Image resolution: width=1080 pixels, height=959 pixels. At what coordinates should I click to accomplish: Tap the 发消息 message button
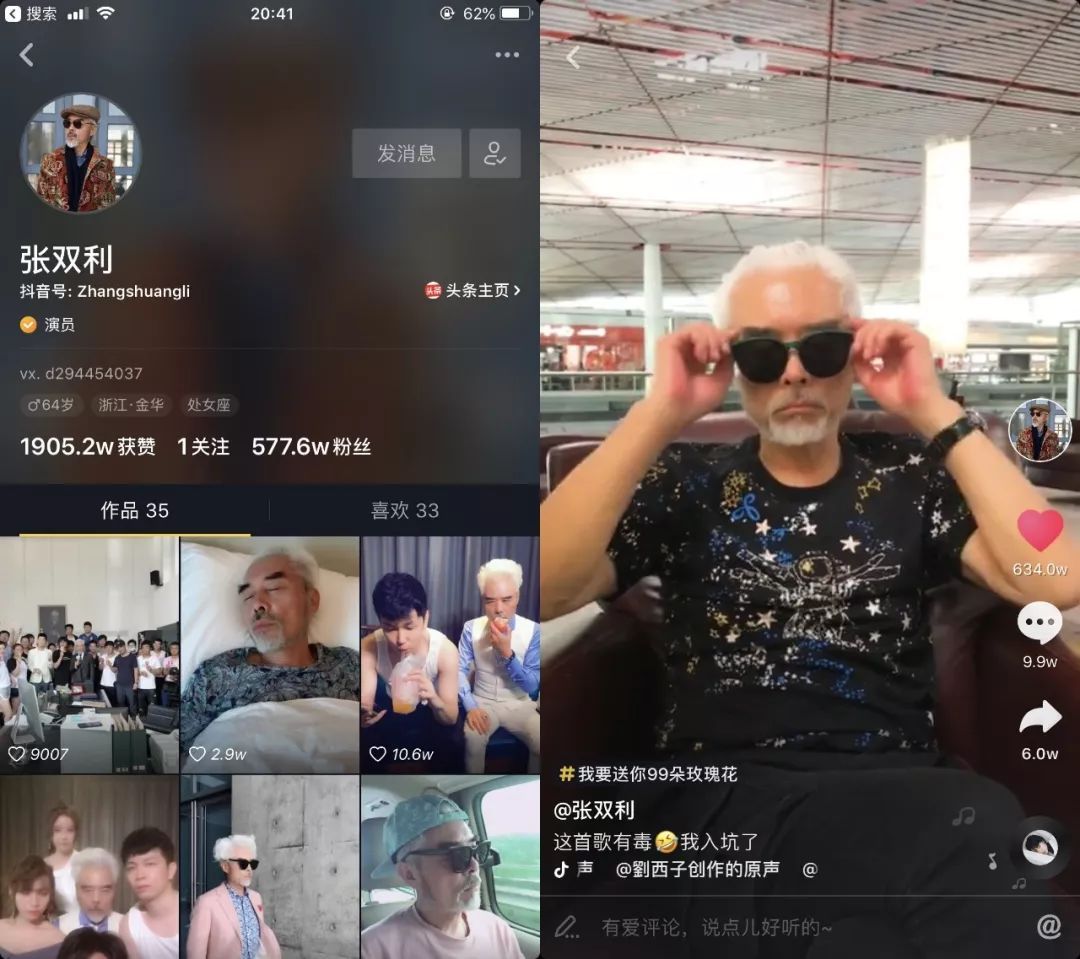[x=406, y=153]
